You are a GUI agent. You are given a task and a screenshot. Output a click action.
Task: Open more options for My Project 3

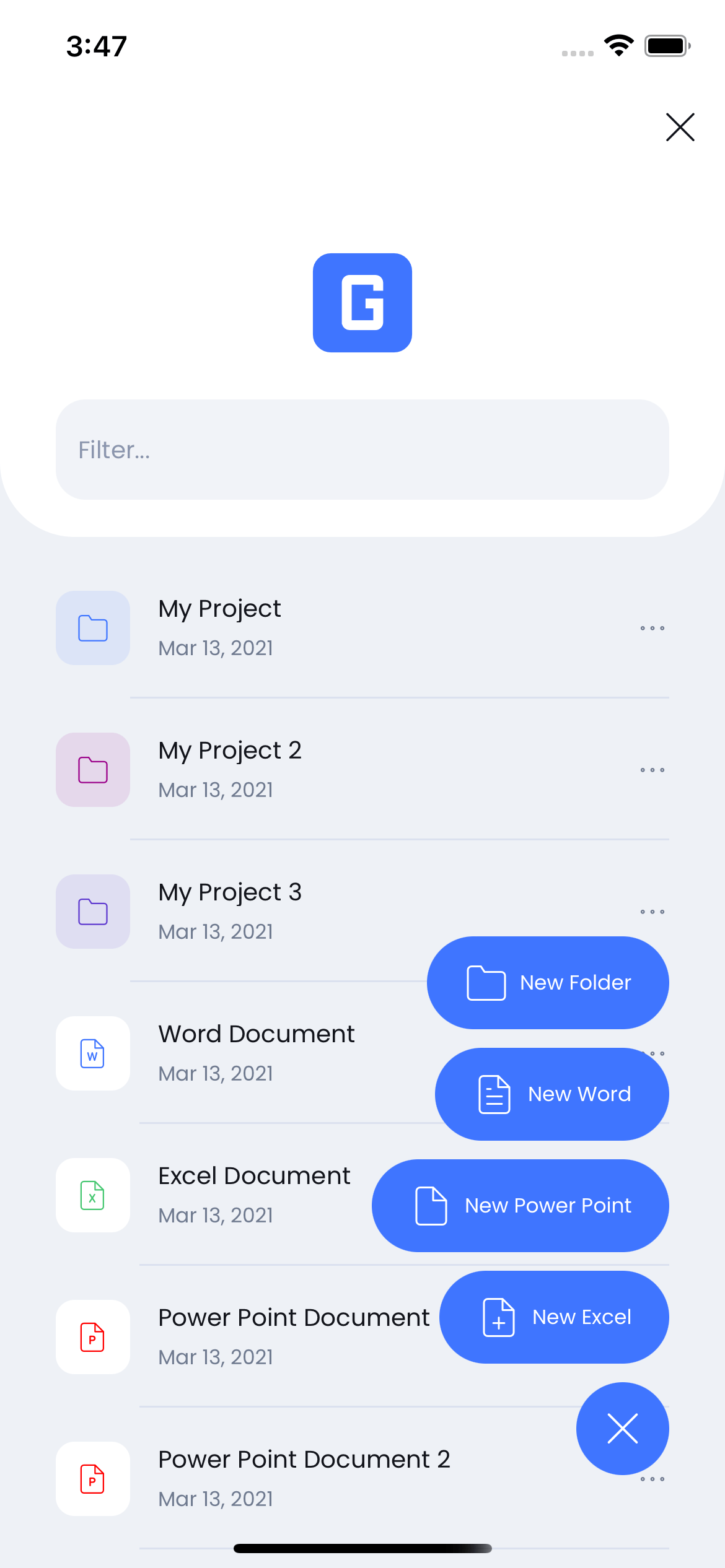click(x=652, y=912)
